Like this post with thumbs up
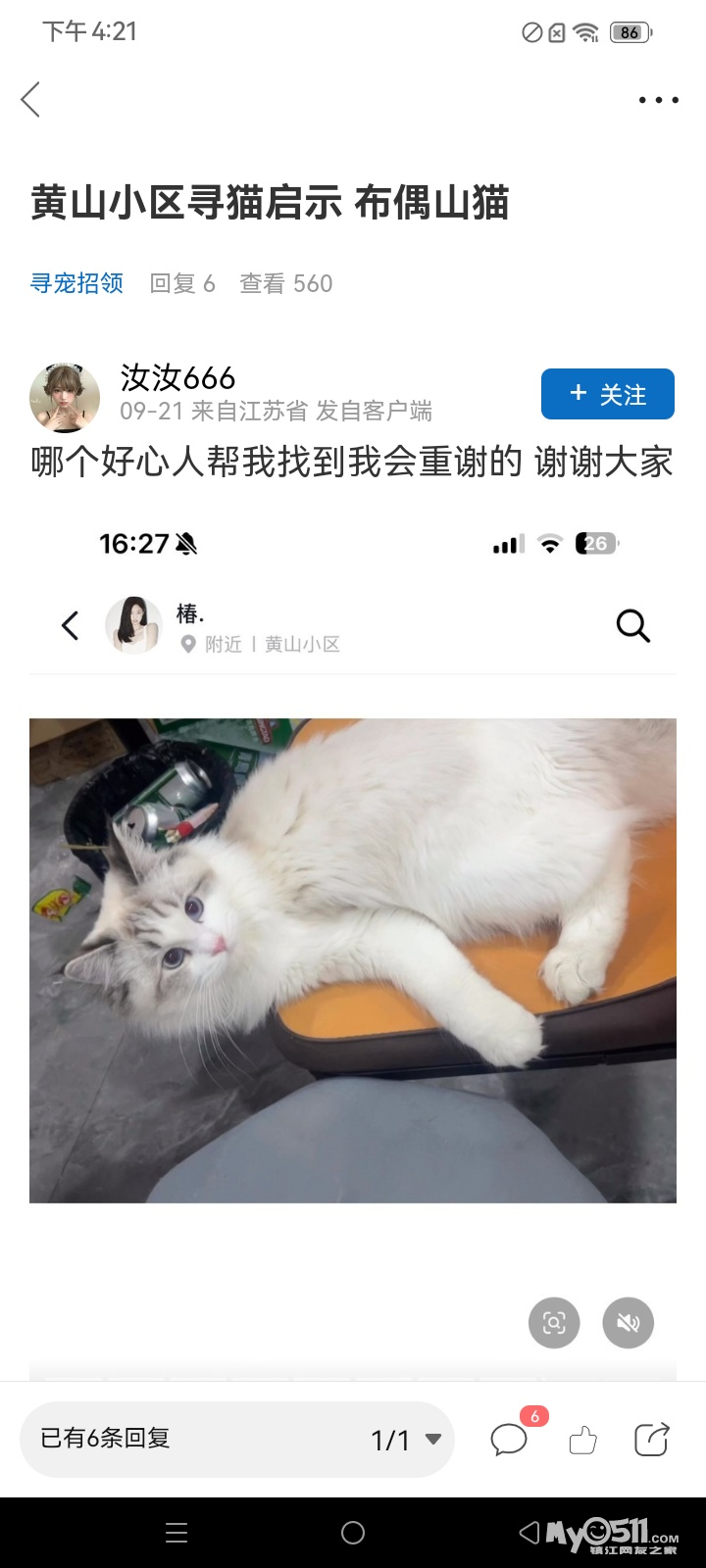706x1568 pixels. [x=582, y=1439]
